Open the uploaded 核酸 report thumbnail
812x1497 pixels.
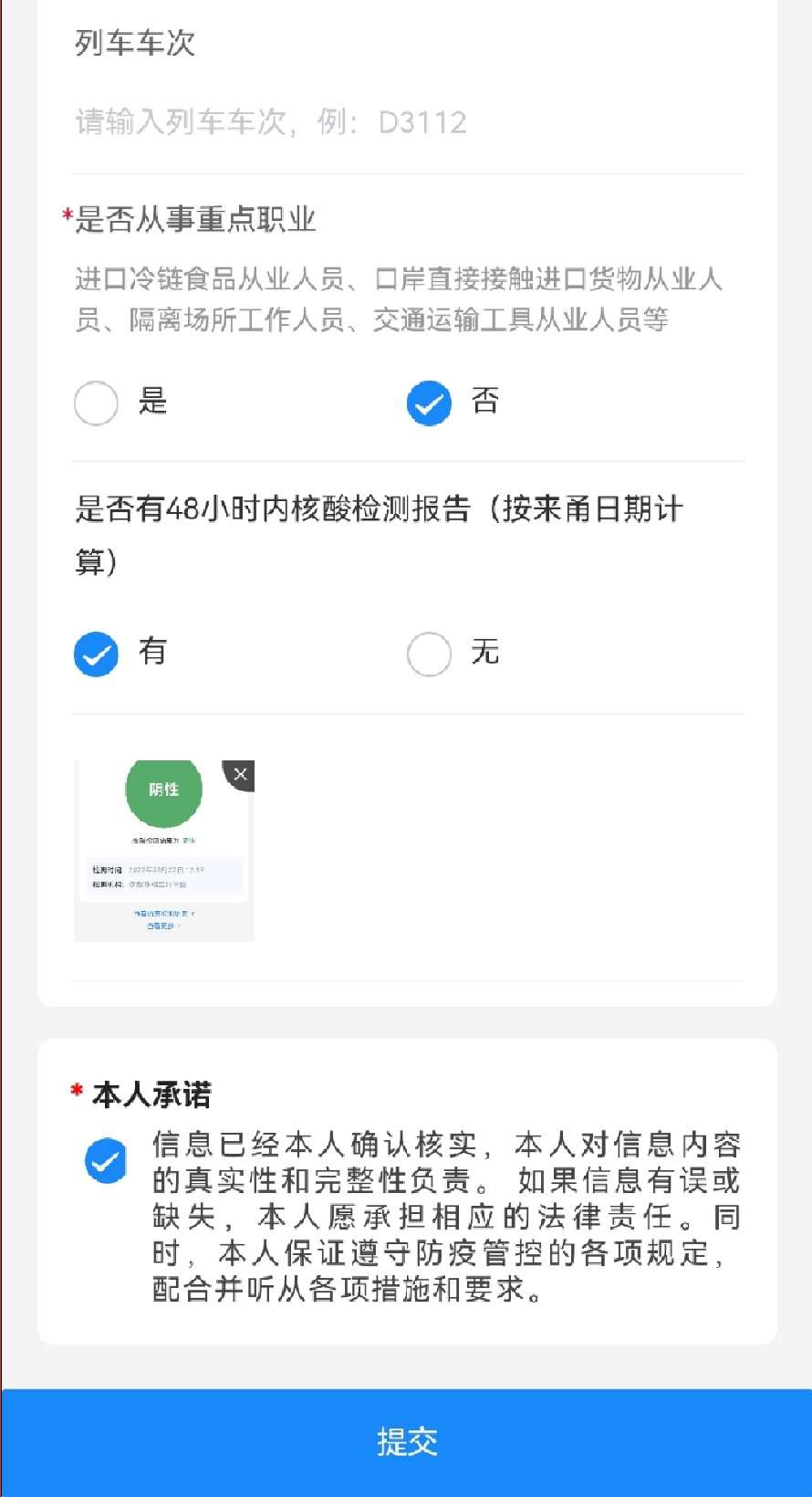click(155, 858)
